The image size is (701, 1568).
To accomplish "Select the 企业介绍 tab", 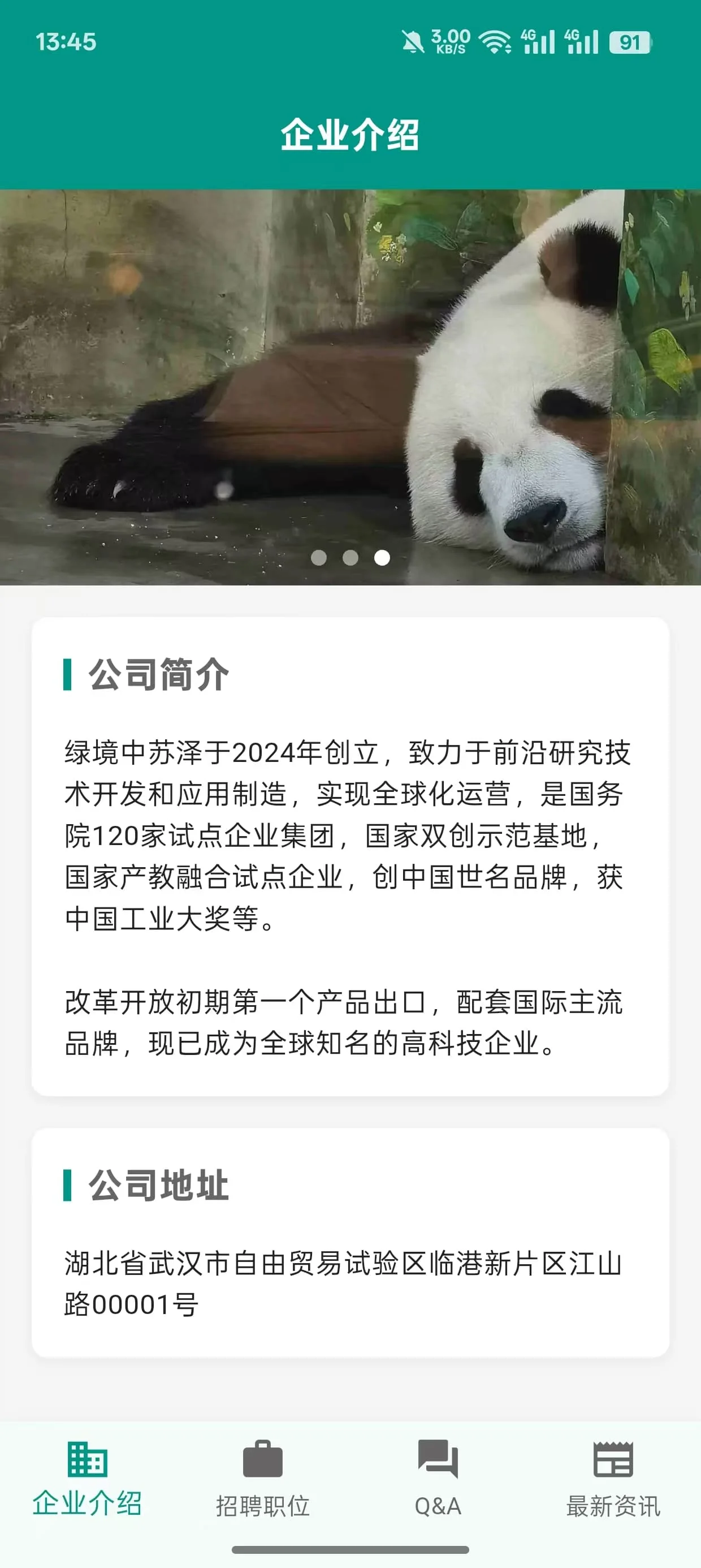I will [87, 1478].
